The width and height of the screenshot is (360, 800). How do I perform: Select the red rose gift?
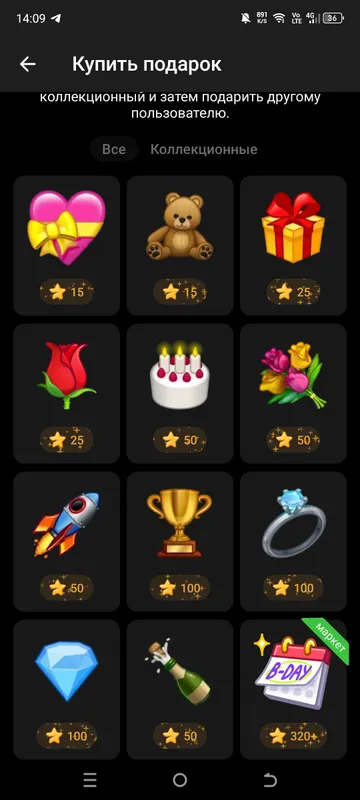pyautogui.click(x=67, y=393)
